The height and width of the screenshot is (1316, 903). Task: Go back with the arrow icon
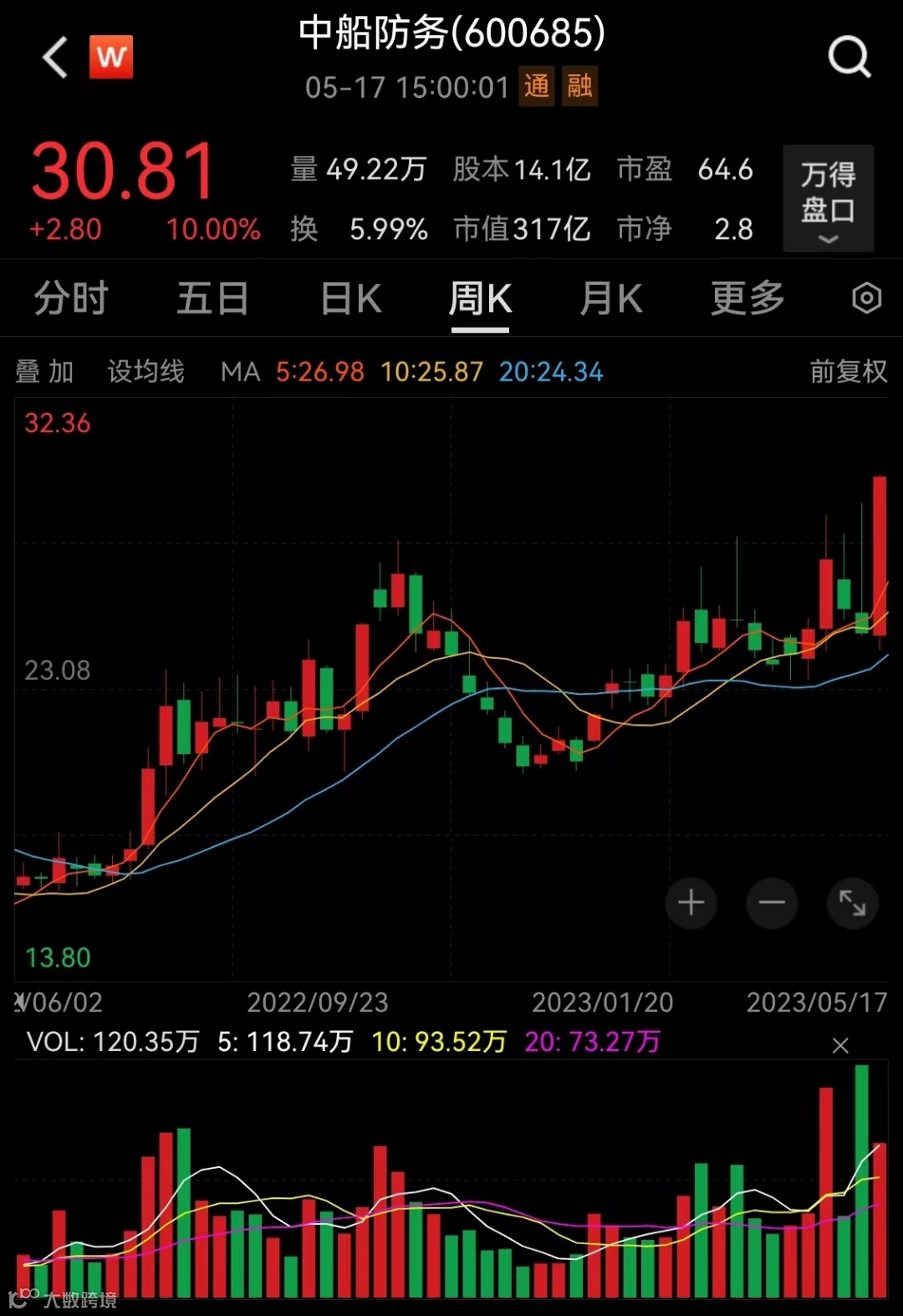55,58
